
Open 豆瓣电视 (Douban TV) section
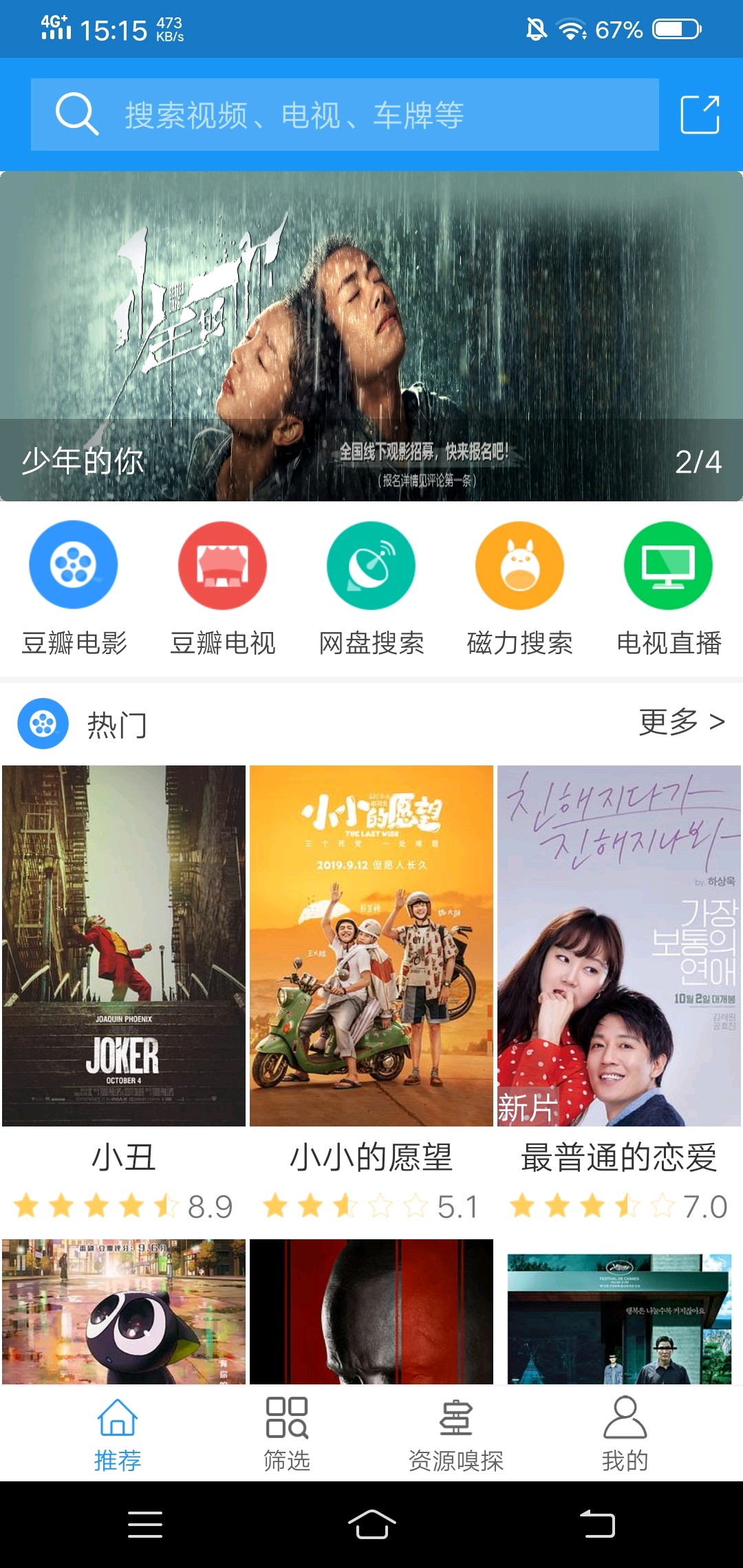(x=222, y=565)
